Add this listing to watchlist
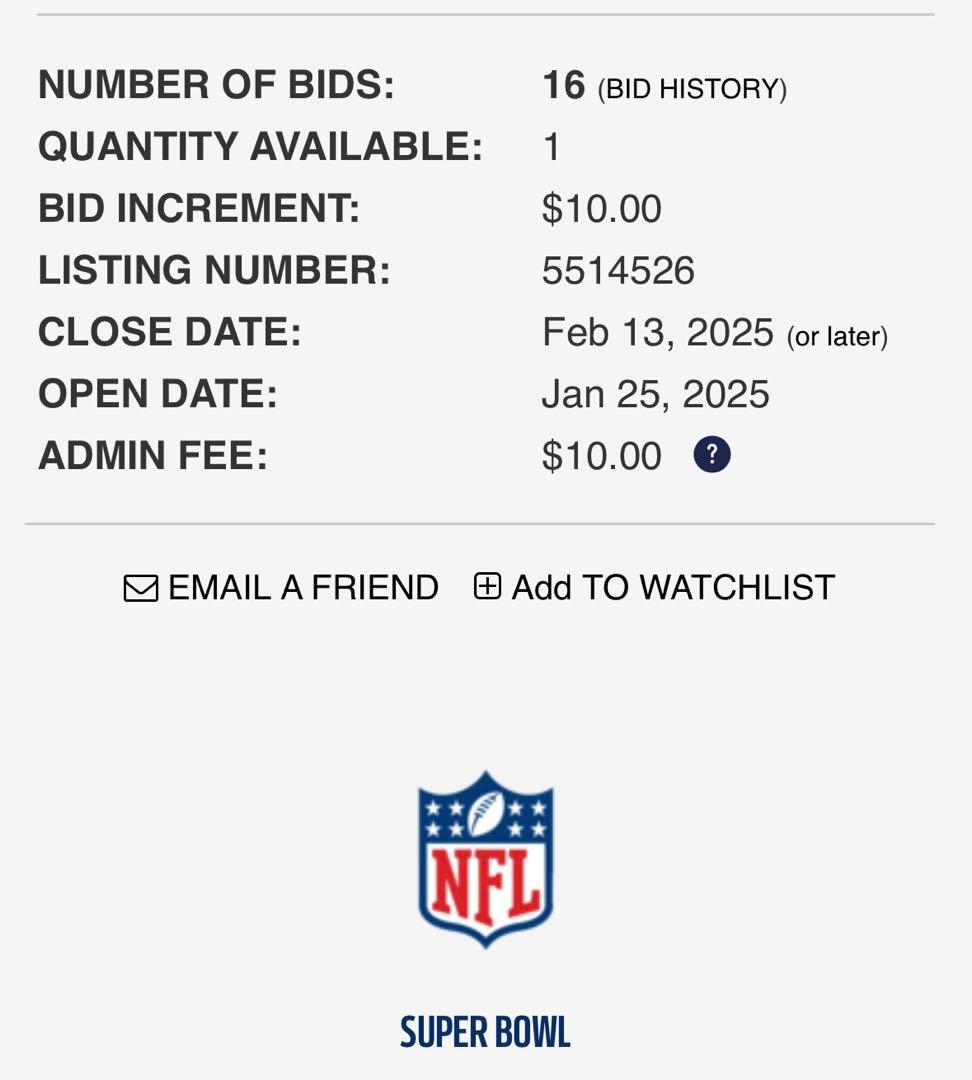Viewport: 972px width, 1080px height. (654, 587)
